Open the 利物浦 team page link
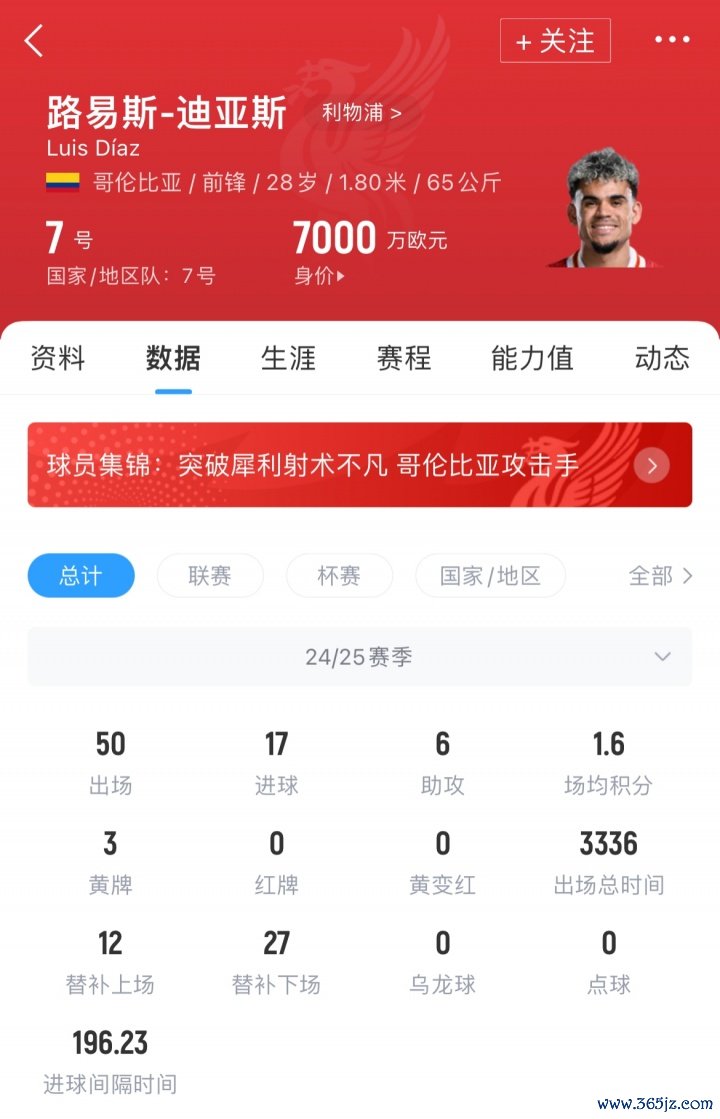The image size is (720, 1119). tap(361, 112)
